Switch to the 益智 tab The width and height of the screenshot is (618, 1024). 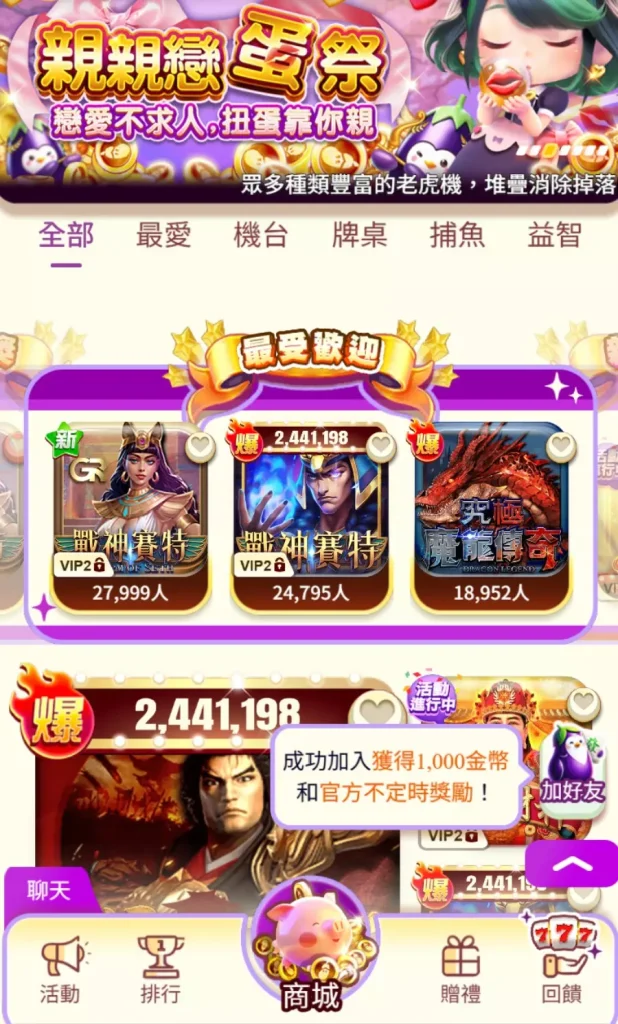click(x=554, y=236)
